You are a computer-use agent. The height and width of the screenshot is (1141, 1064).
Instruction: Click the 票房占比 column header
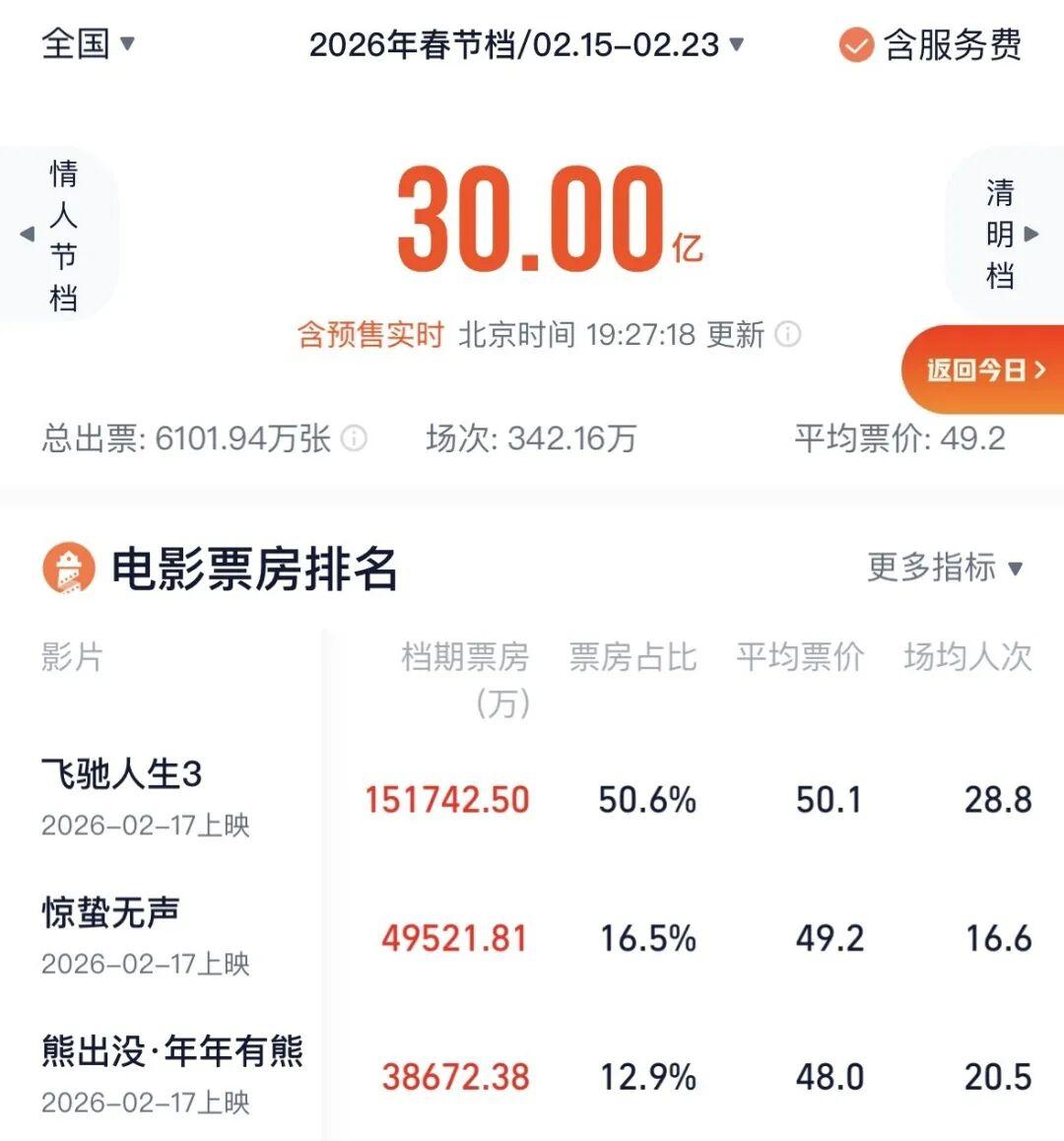click(632, 657)
